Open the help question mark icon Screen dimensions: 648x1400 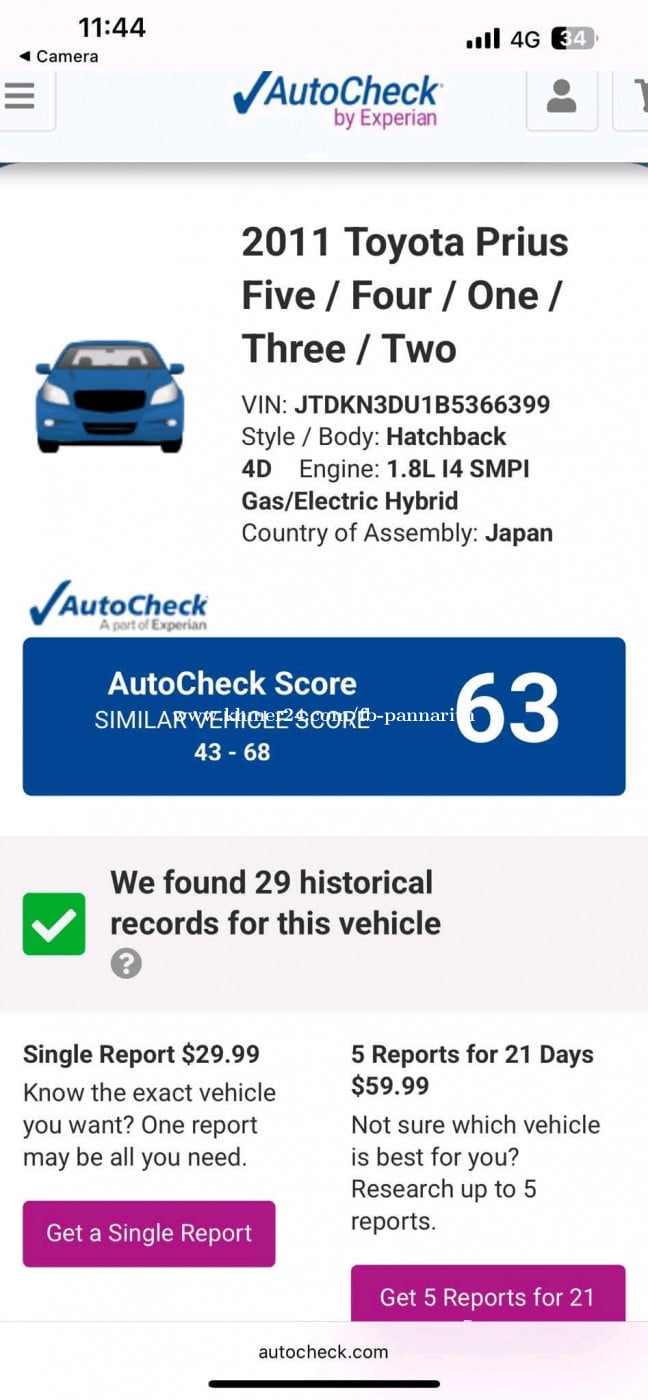tap(126, 963)
